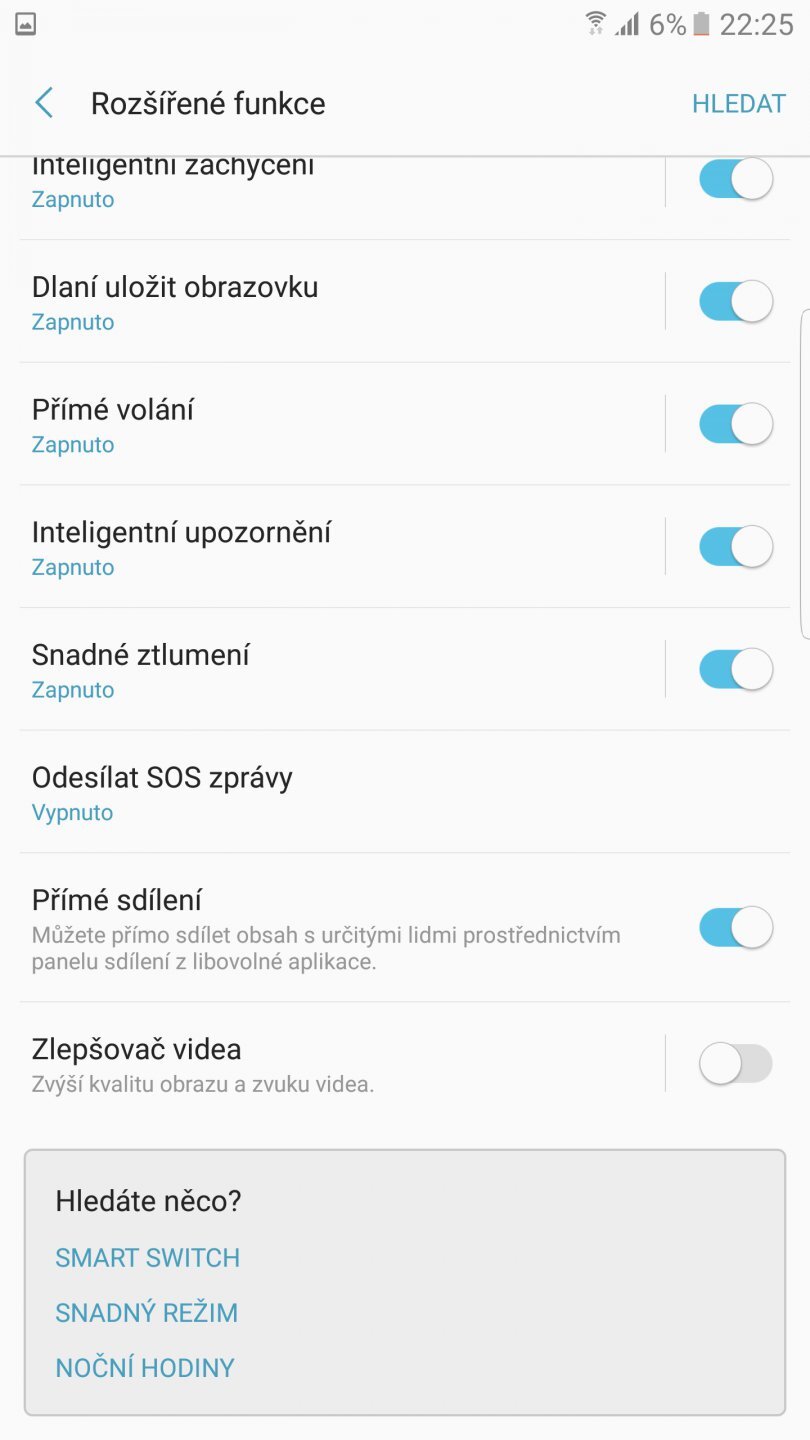Switch off Snadné ztlumení
The width and height of the screenshot is (810, 1440).
pos(735,668)
